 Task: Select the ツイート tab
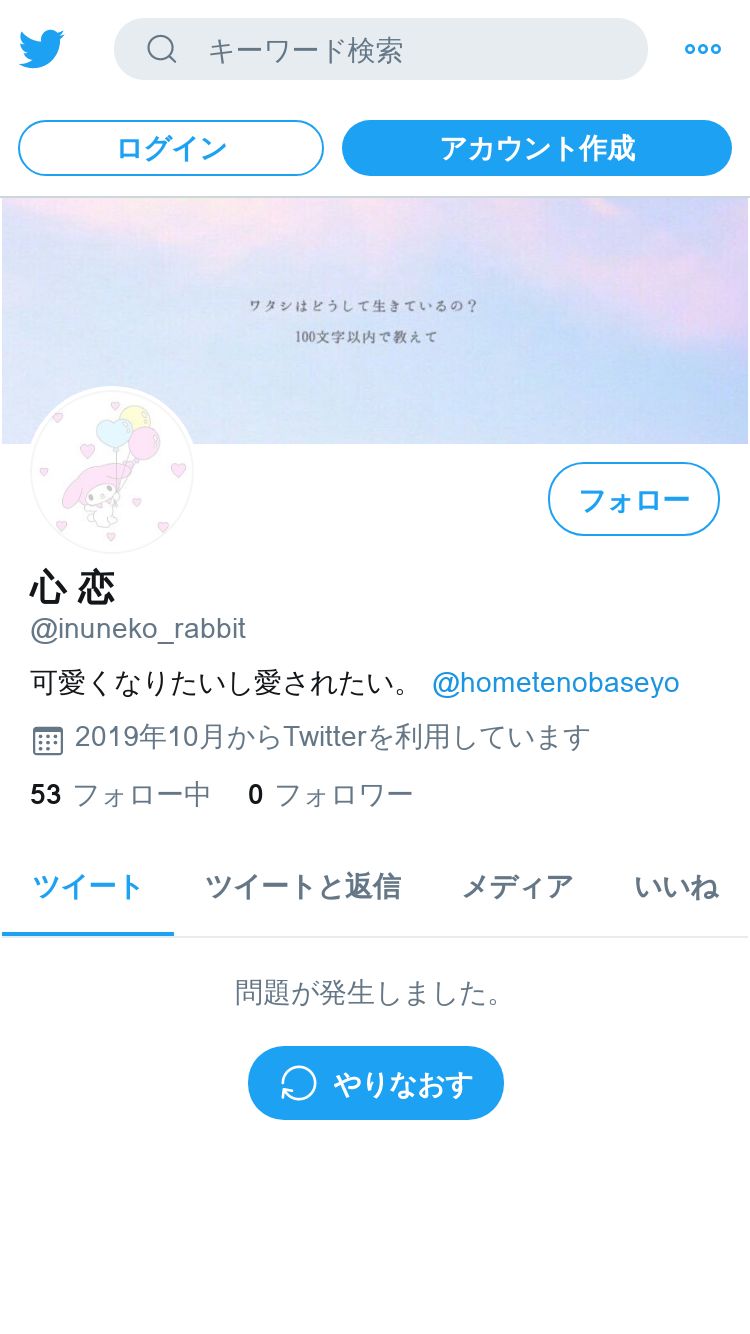[x=88, y=887]
